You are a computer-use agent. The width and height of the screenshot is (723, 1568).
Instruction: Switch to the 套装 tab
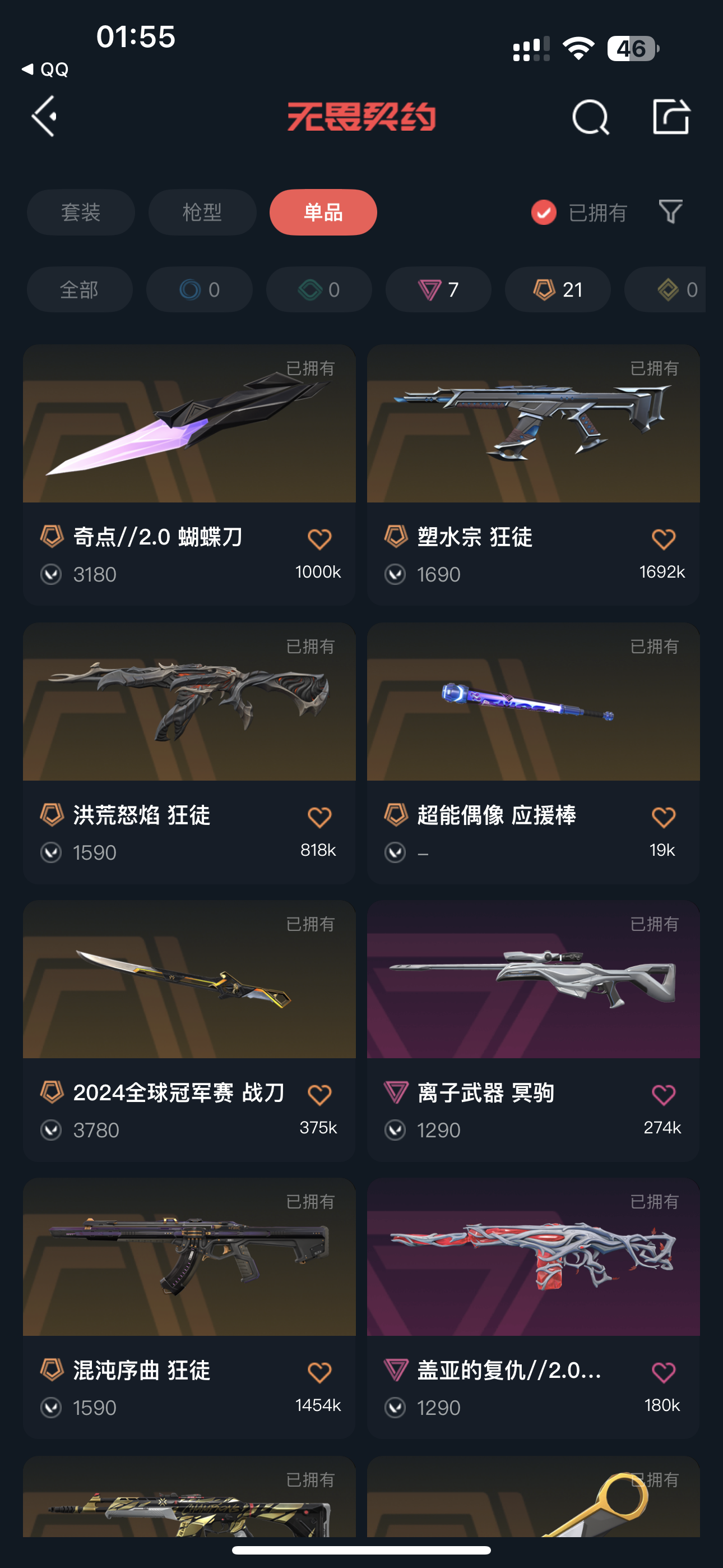click(80, 213)
